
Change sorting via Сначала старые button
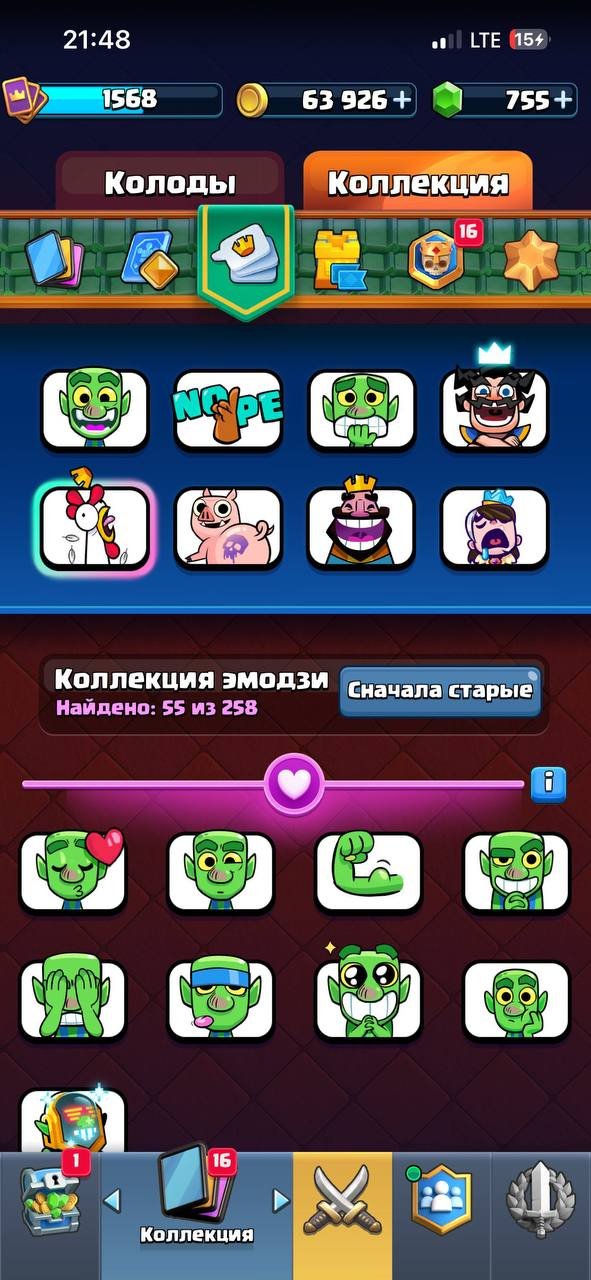tap(440, 690)
